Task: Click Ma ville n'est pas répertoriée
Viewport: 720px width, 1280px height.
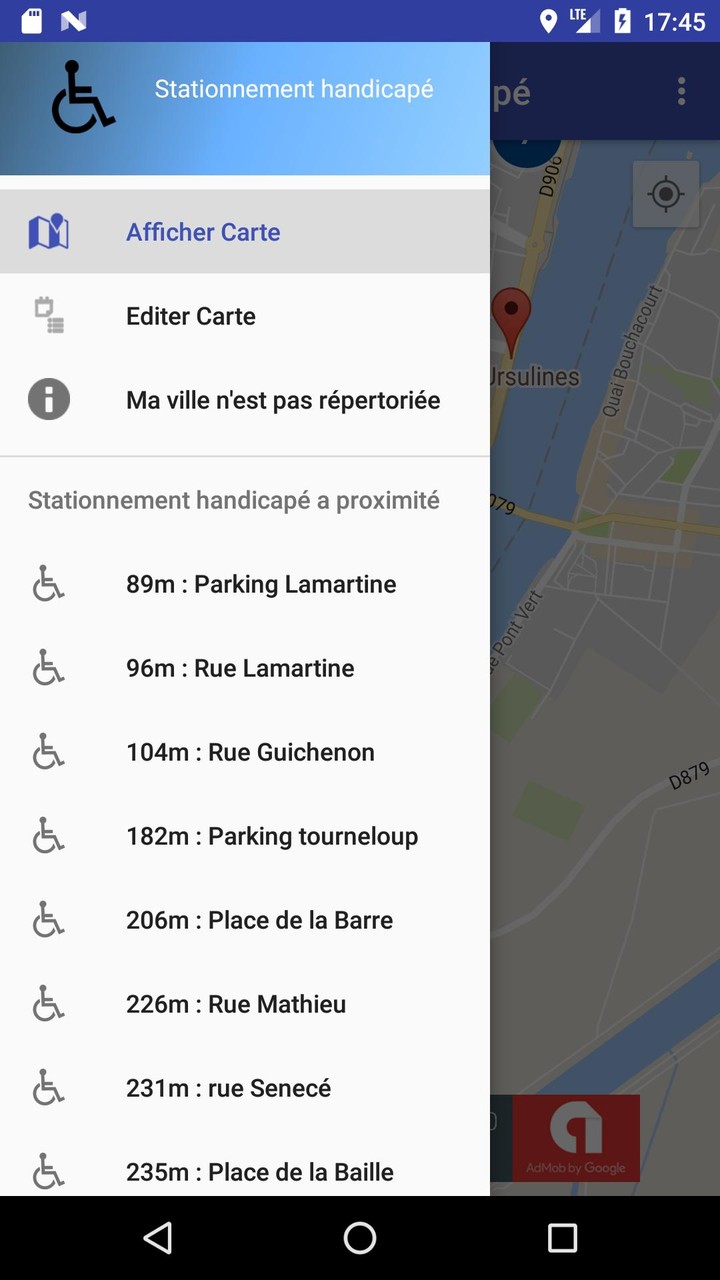Action: 282,399
